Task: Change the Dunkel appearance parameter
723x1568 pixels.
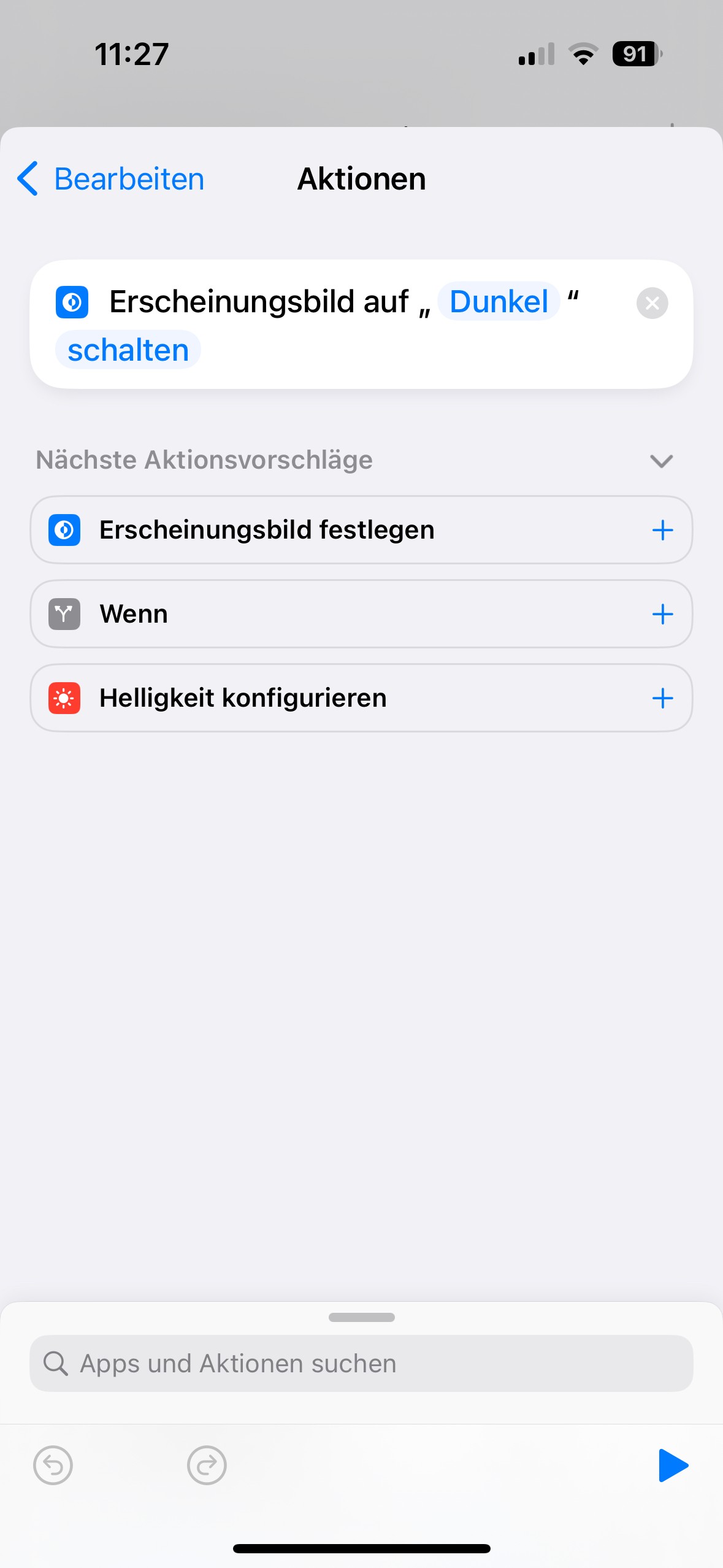Action: [x=498, y=302]
